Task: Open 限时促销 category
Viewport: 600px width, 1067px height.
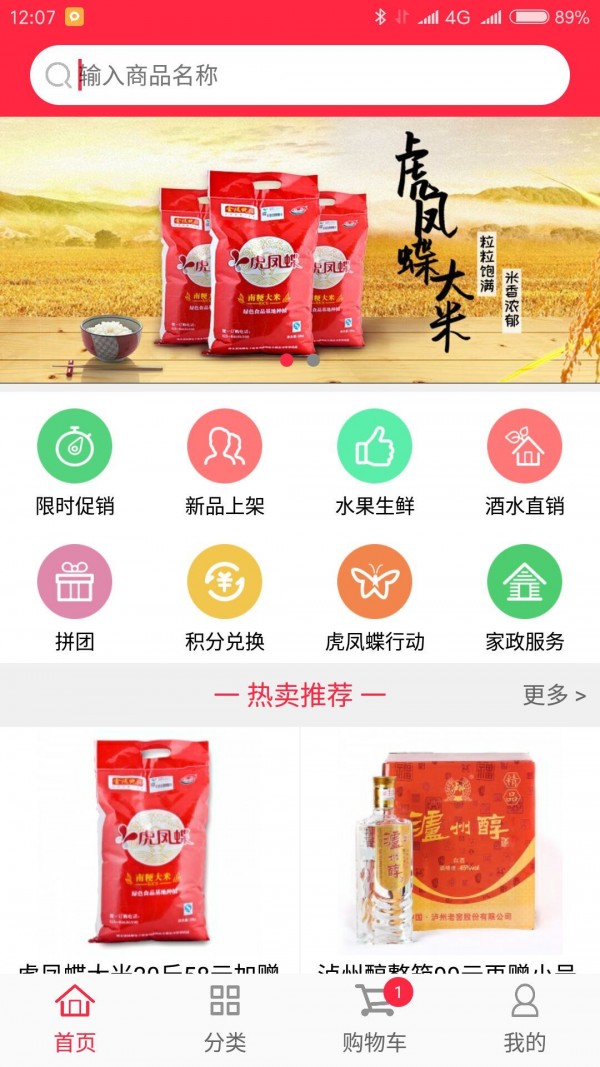Action: coord(75,446)
